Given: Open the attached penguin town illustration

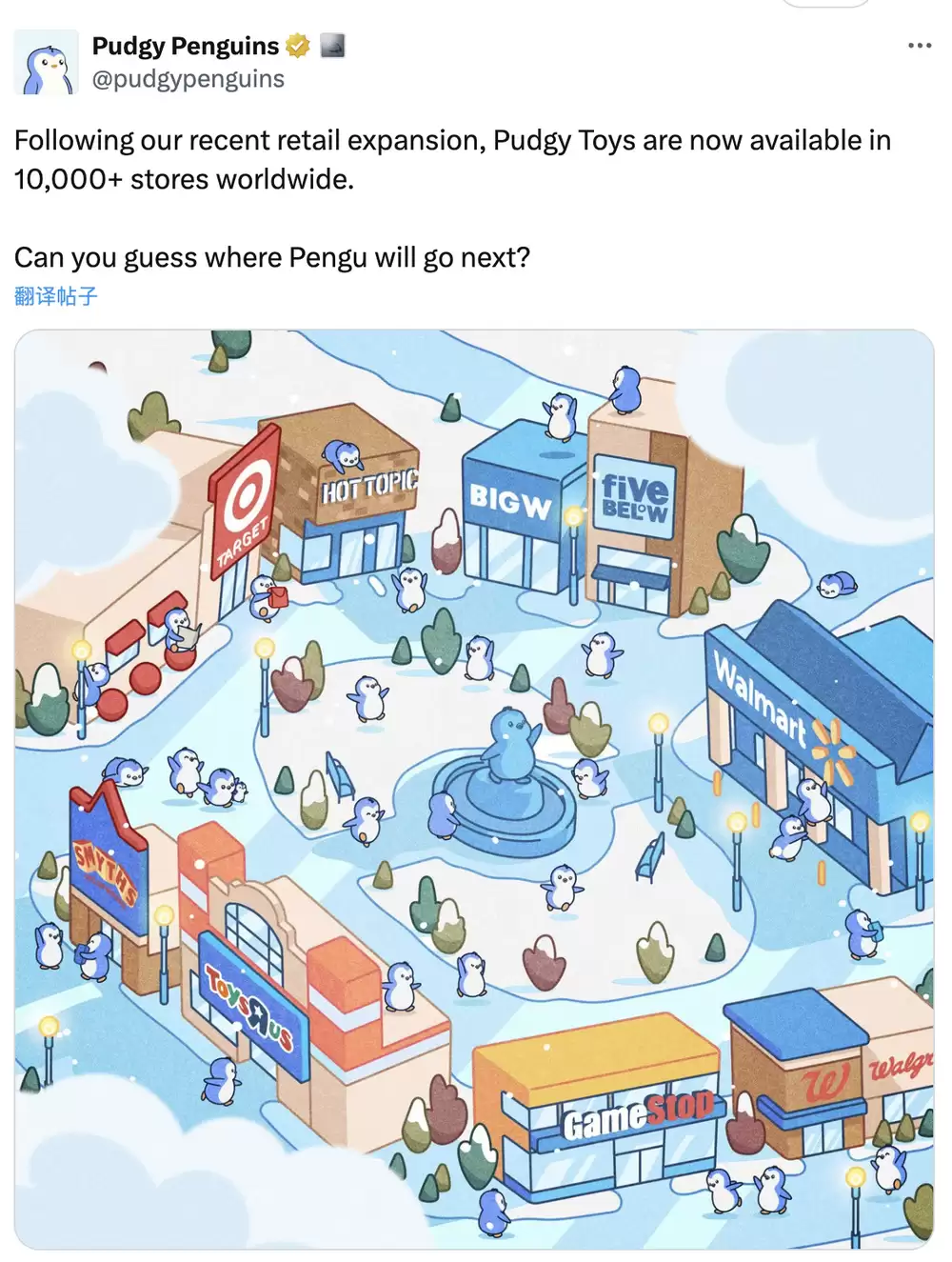Looking at the screenshot, I should point(474,789).
